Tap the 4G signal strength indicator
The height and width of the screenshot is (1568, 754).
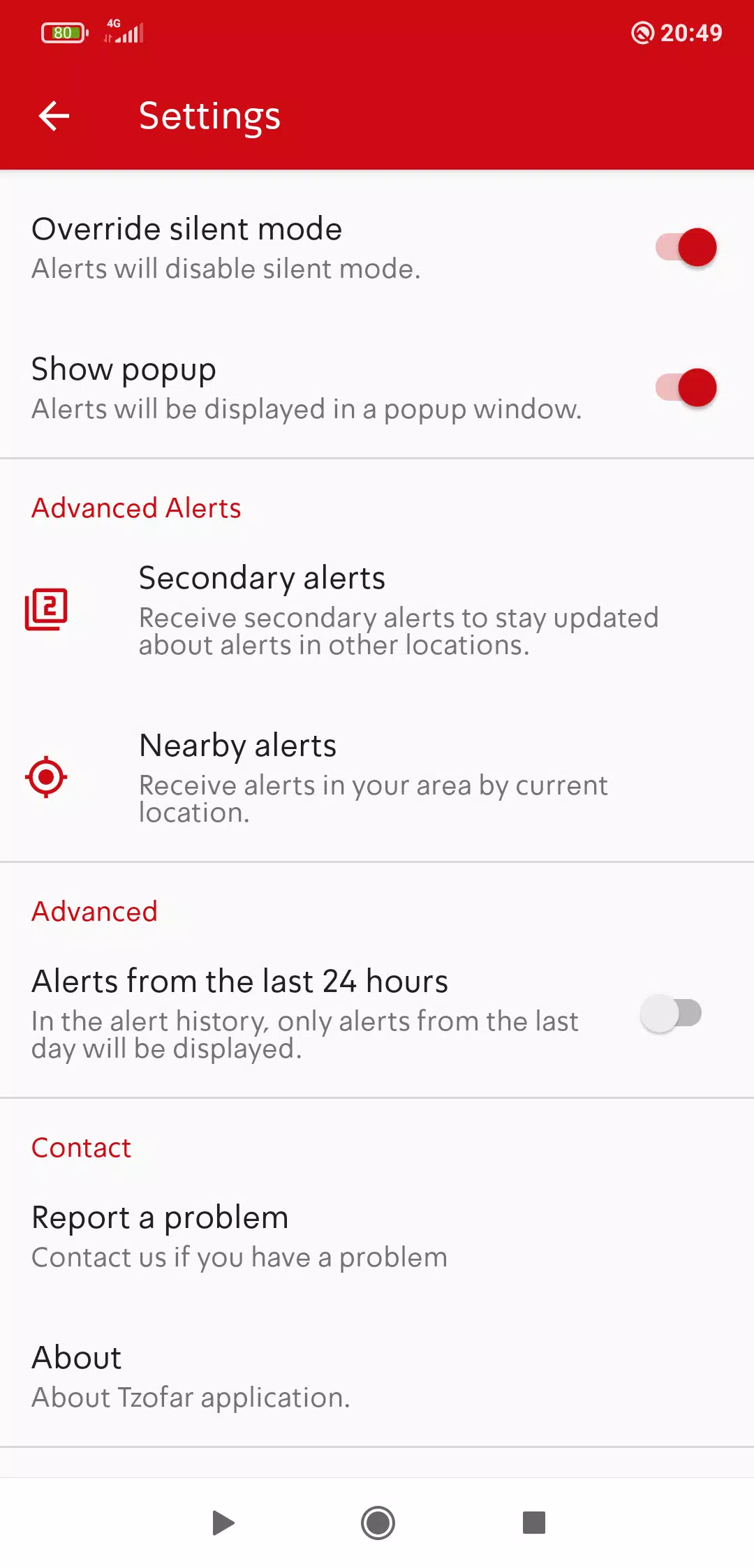(x=124, y=31)
